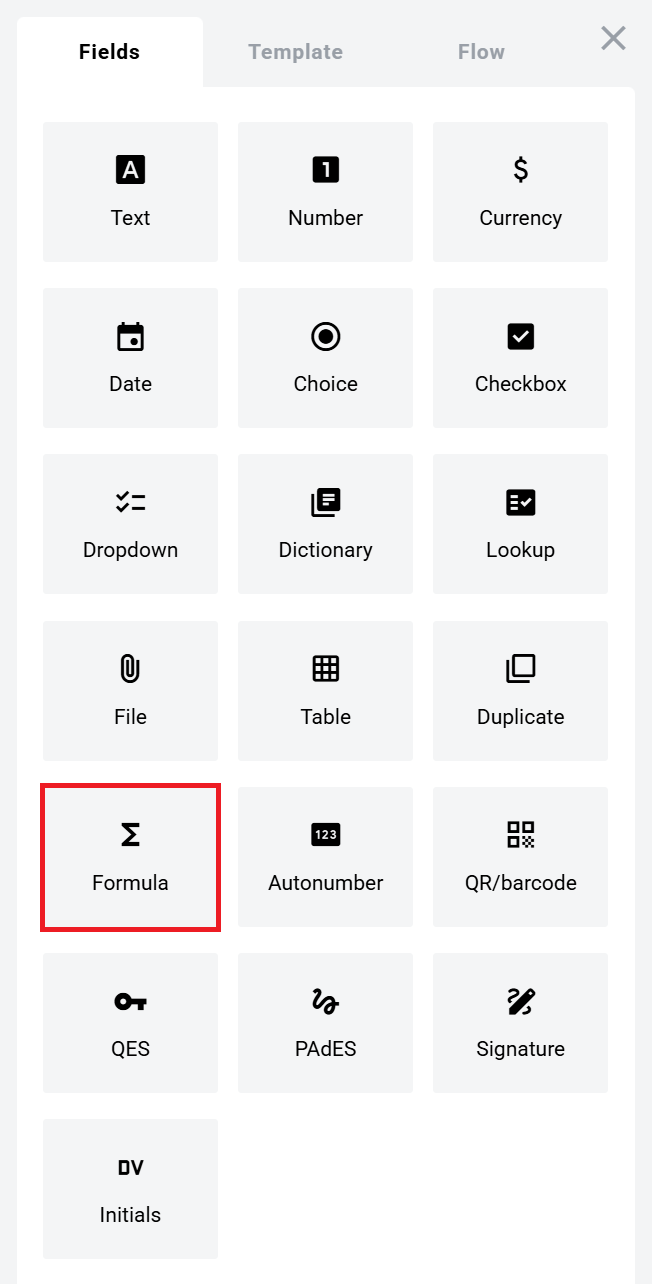
Task: Choose the Formula field
Action: click(130, 857)
